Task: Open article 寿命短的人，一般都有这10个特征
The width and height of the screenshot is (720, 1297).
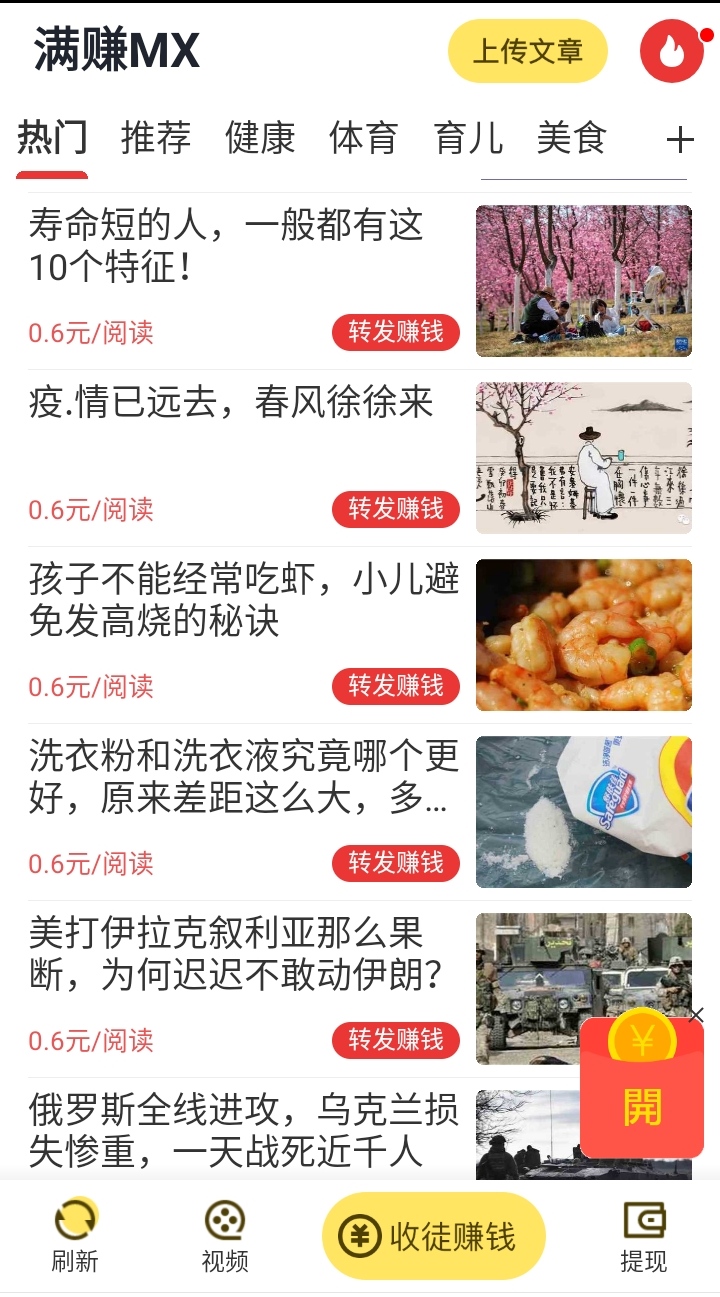Action: click(226, 246)
